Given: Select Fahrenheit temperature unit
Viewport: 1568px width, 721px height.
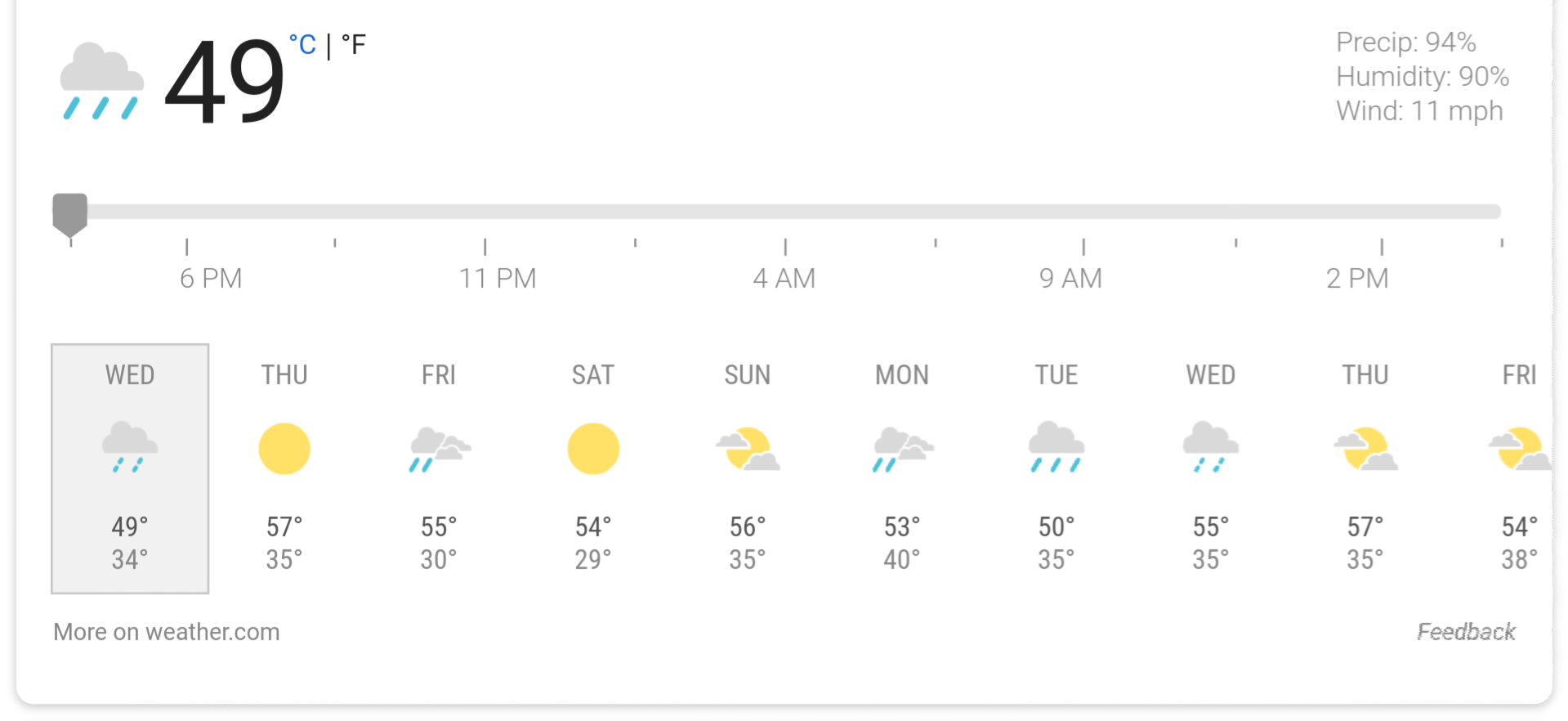Looking at the screenshot, I should click(354, 44).
